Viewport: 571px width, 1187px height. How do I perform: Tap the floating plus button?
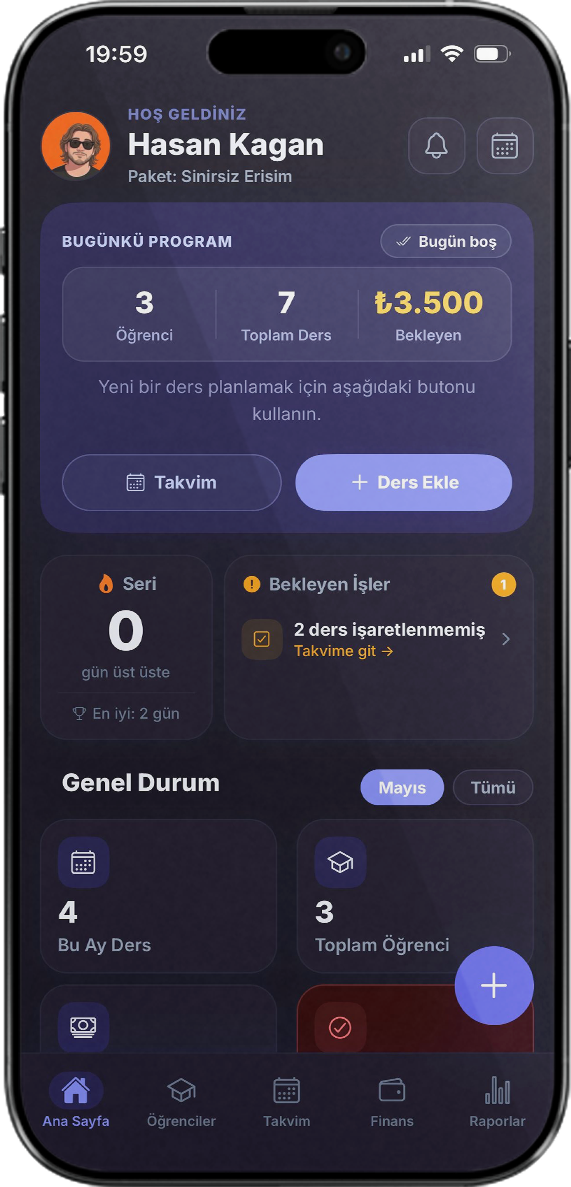494,986
